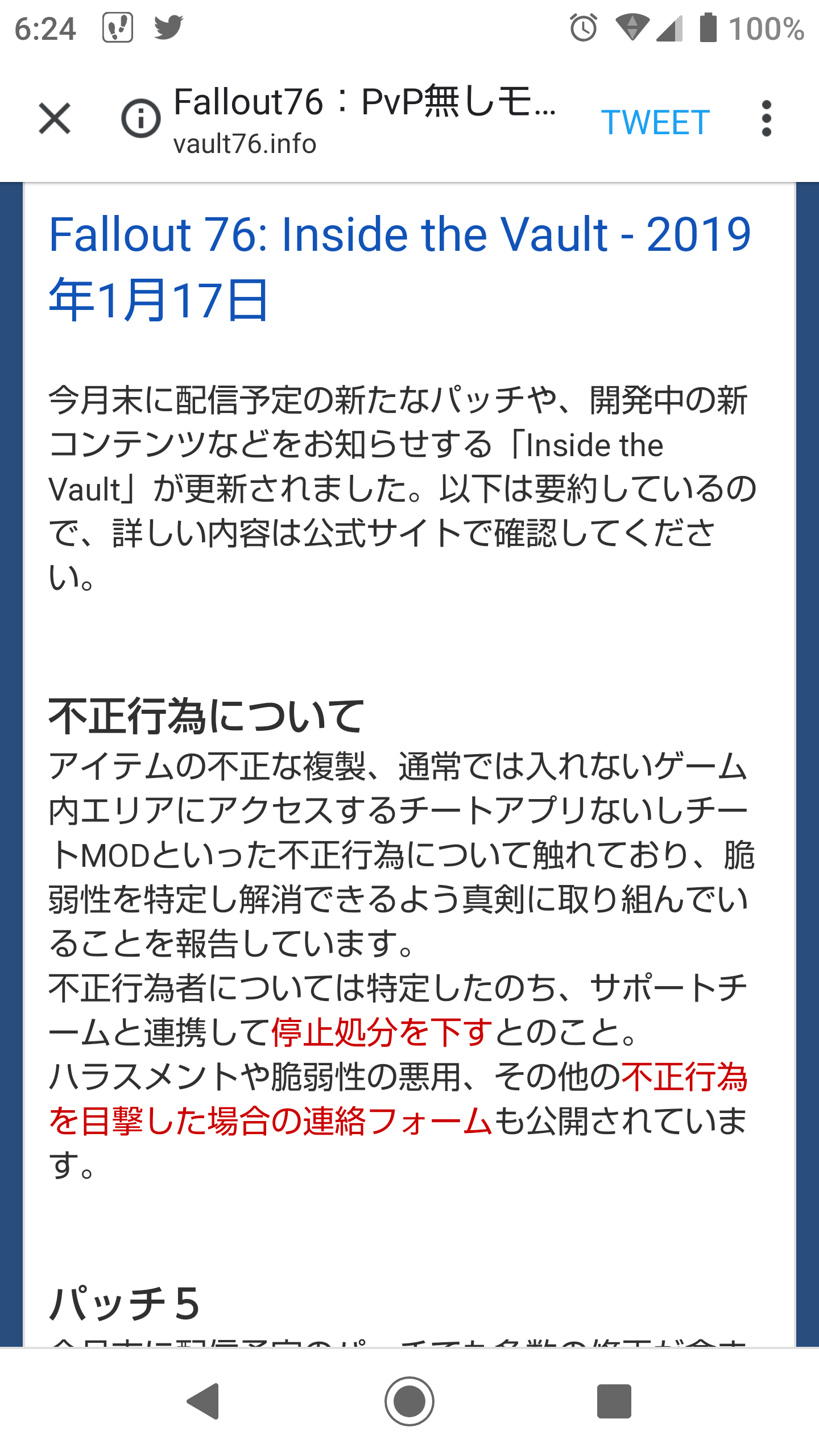Open the browser overflow menu
Screen dimensions: 819x1456
pyautogui.click(x=767, y=119)
